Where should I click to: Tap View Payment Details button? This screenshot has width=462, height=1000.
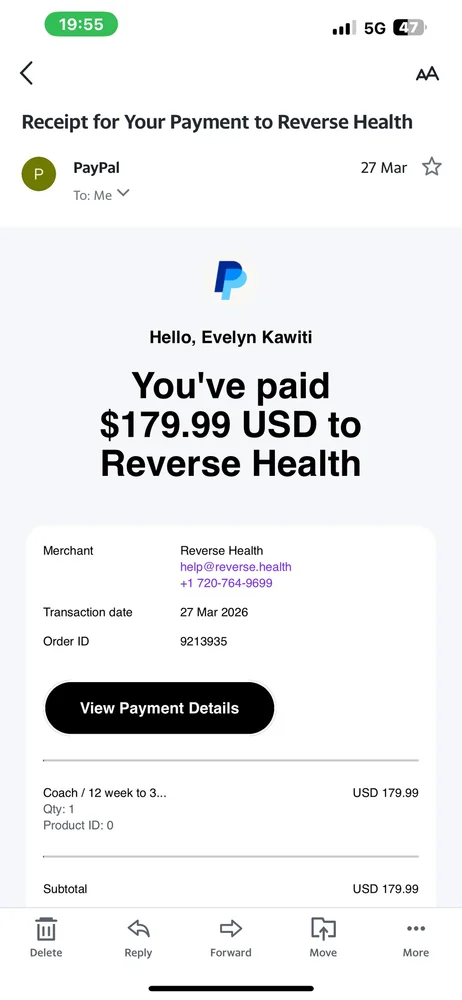[x=160, y=708]
